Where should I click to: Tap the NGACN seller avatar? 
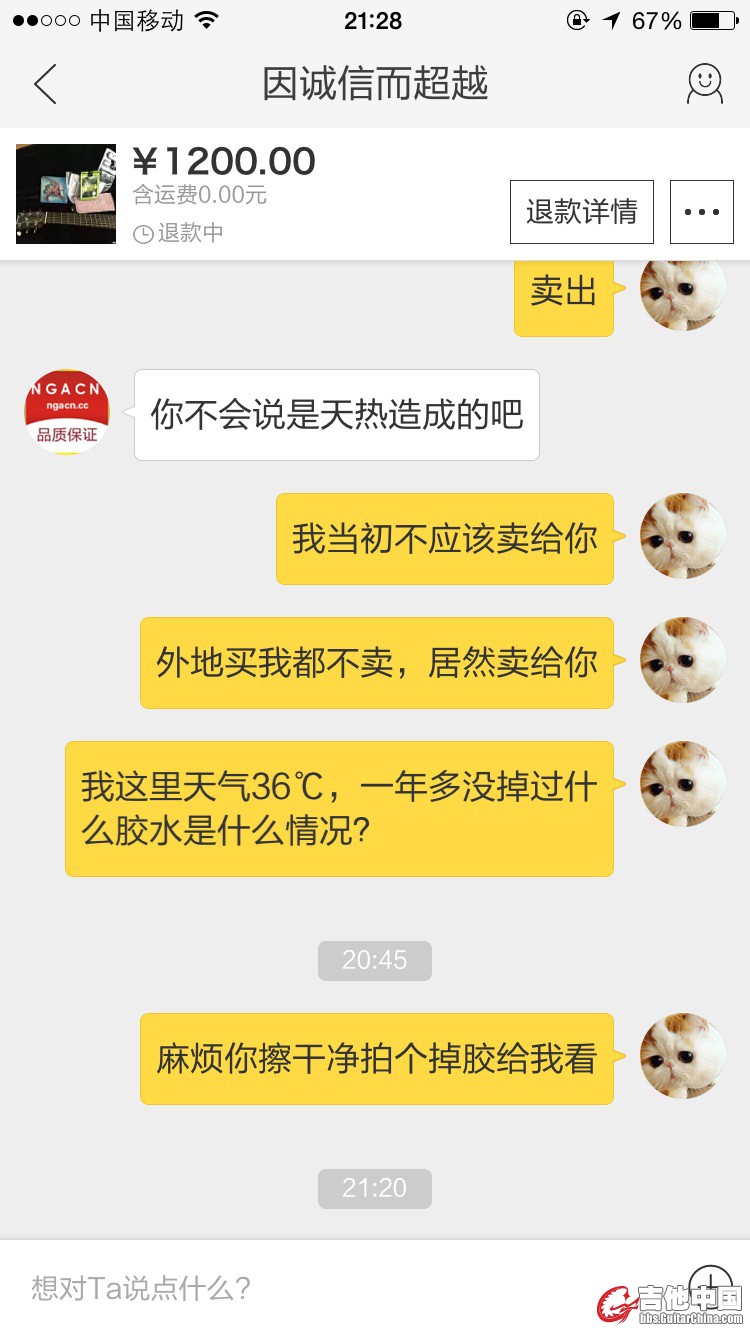click(67, 411)
